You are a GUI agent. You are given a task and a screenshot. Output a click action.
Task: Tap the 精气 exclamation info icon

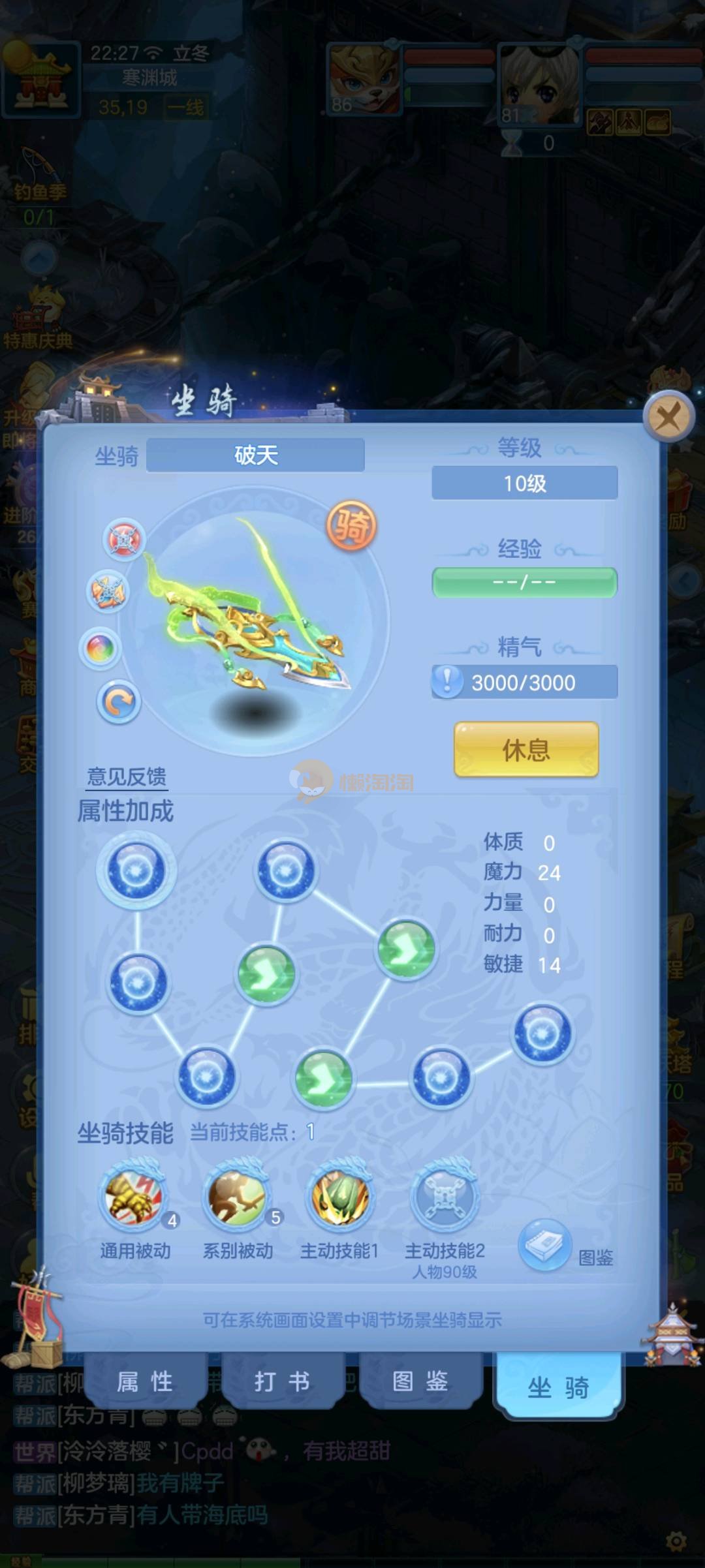click(447, 682)
